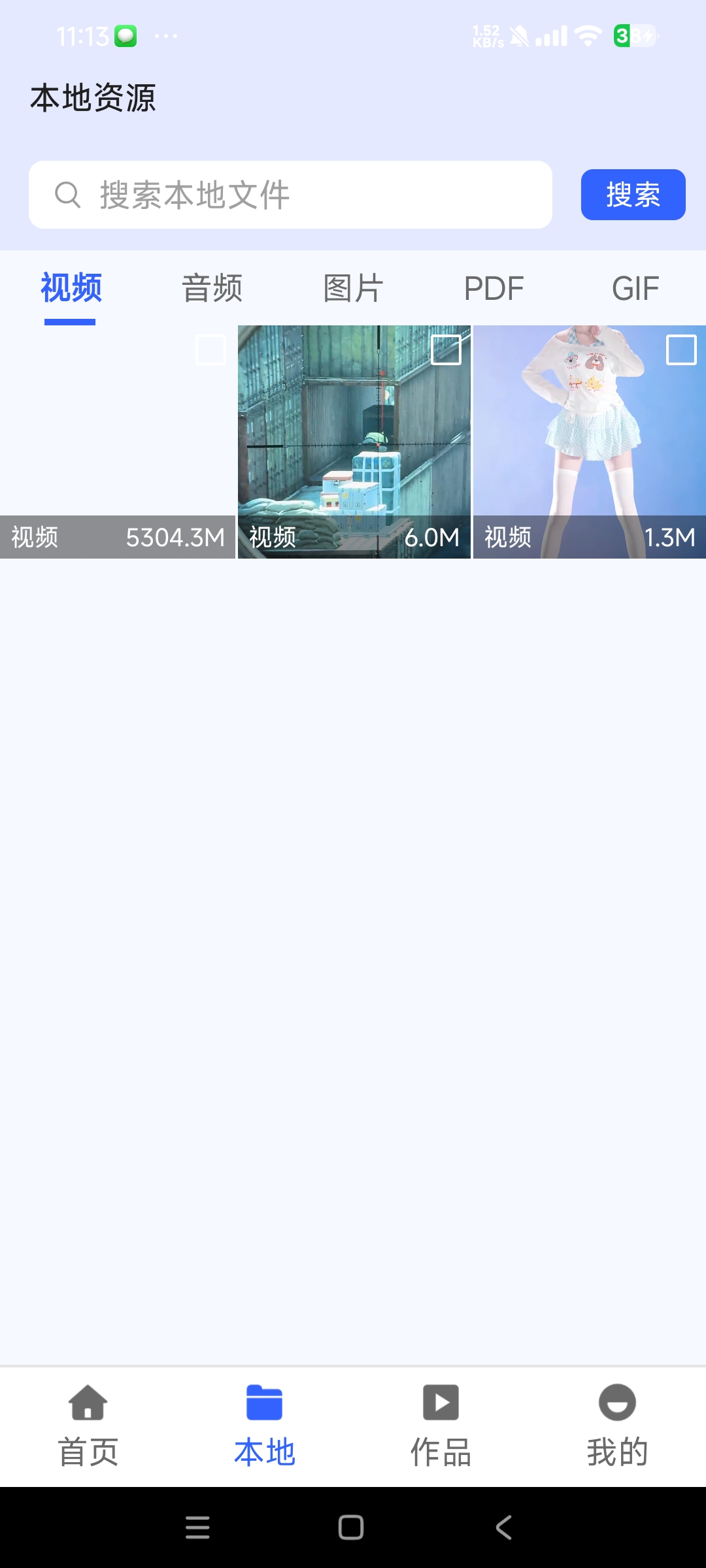Tap the 搜索本地文件 search field

click(290, 195)
